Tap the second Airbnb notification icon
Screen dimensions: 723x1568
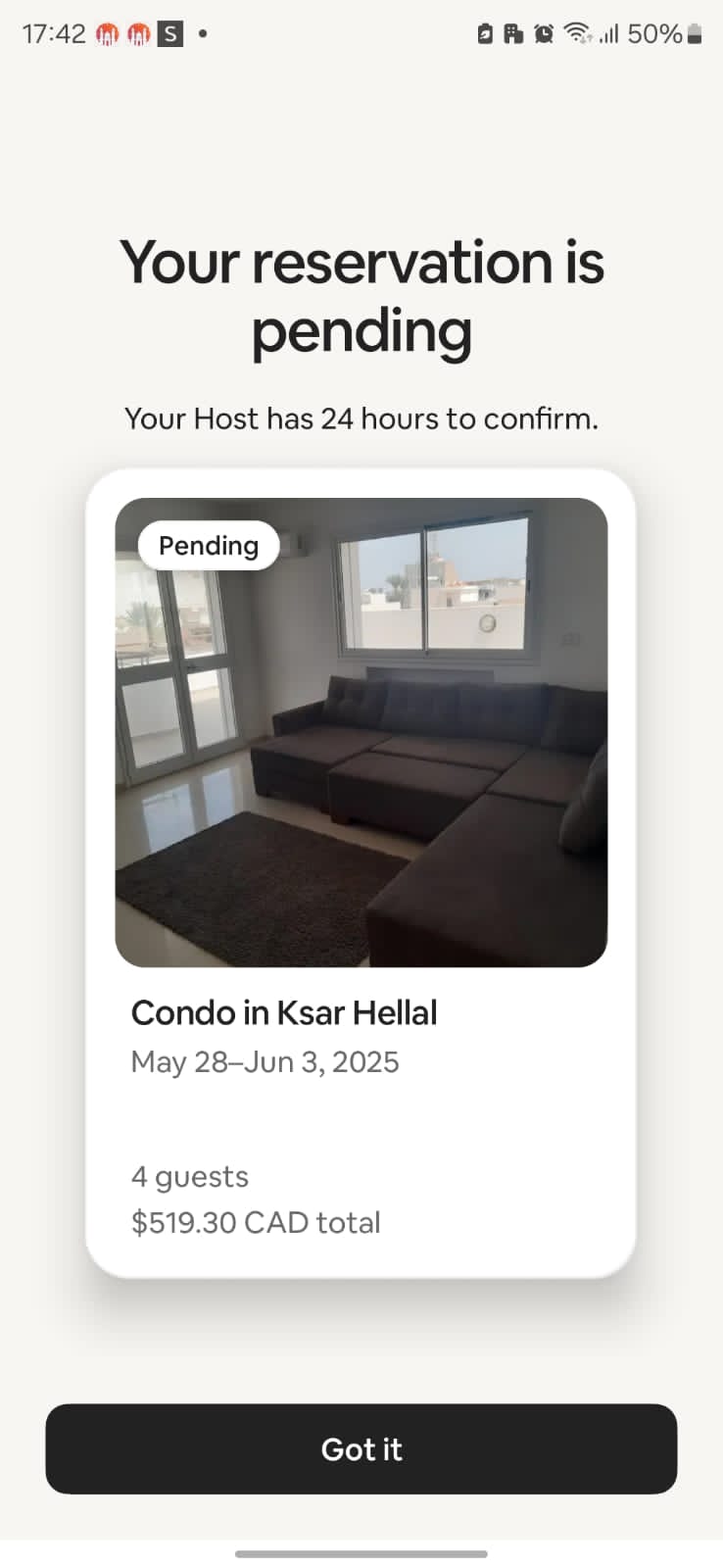click(137, 33)
